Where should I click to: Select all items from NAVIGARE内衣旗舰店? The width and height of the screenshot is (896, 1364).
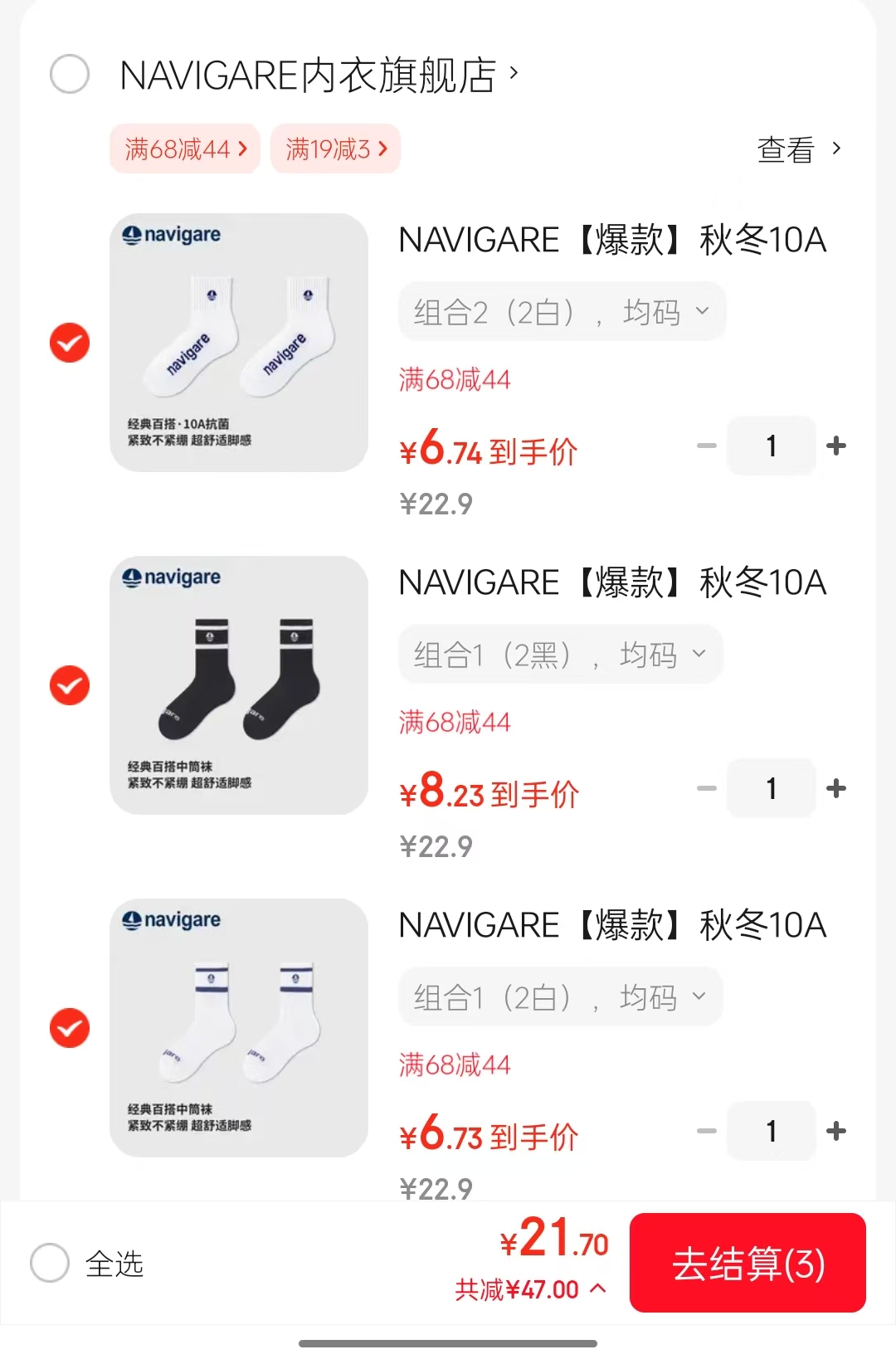(70, 75)
